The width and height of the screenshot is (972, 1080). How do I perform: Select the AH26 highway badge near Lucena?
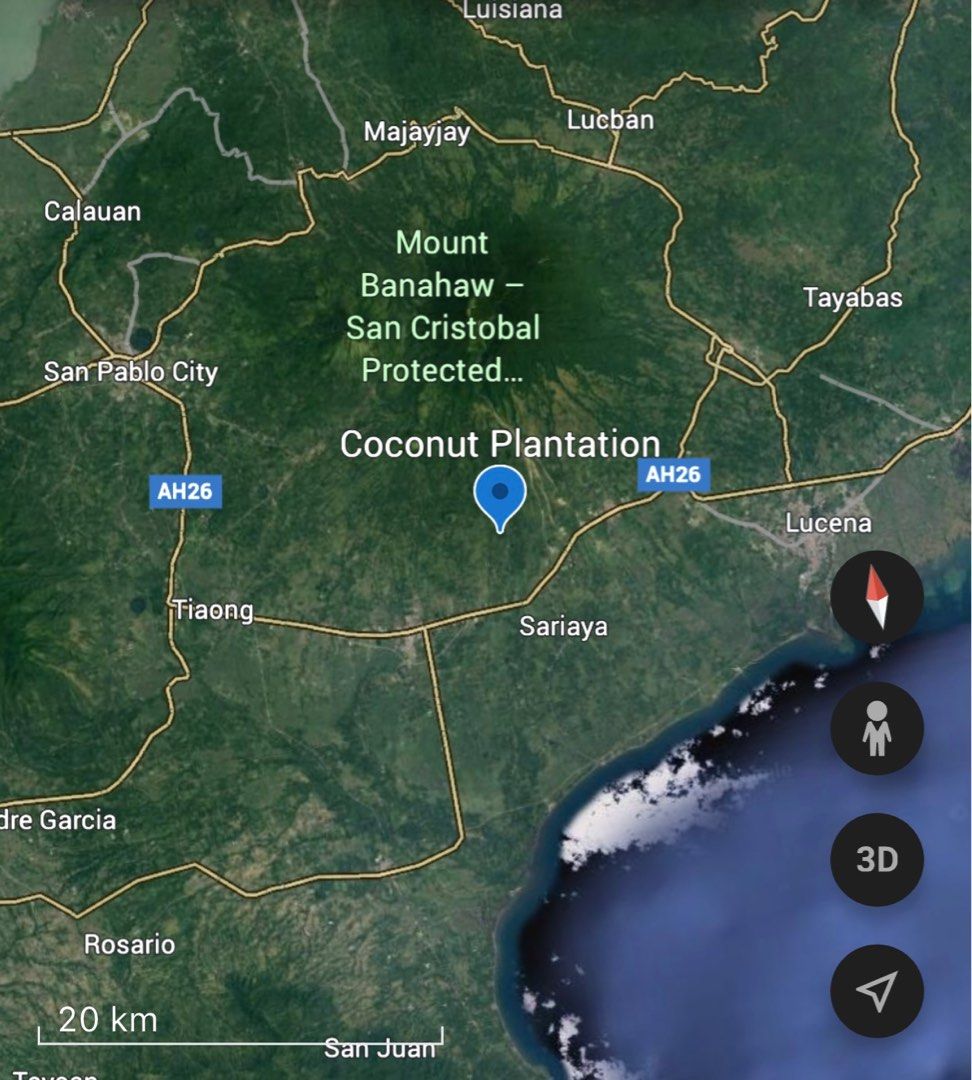(x=673, y=476)
